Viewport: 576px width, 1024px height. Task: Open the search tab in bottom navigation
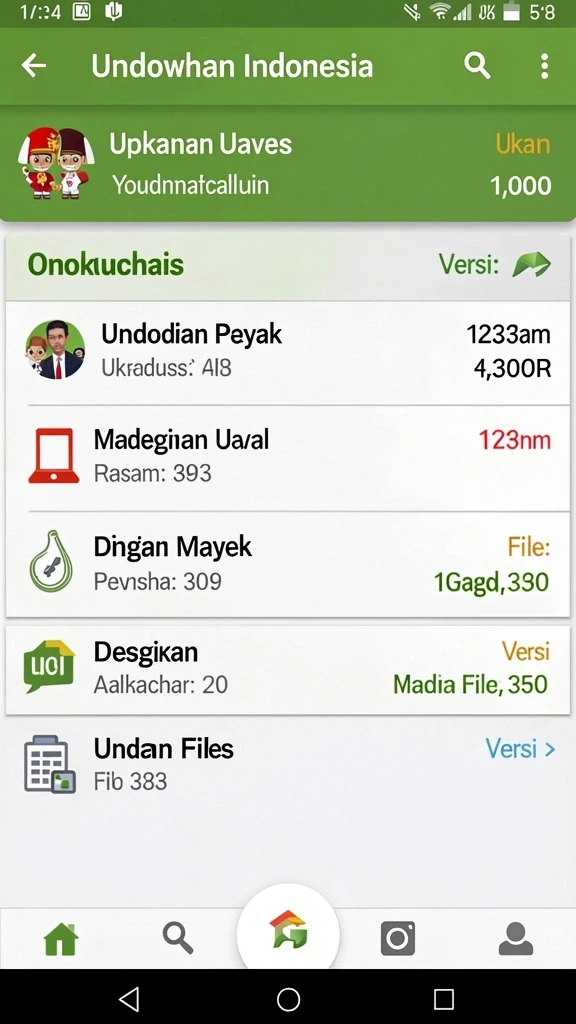[x=178, y=938]
